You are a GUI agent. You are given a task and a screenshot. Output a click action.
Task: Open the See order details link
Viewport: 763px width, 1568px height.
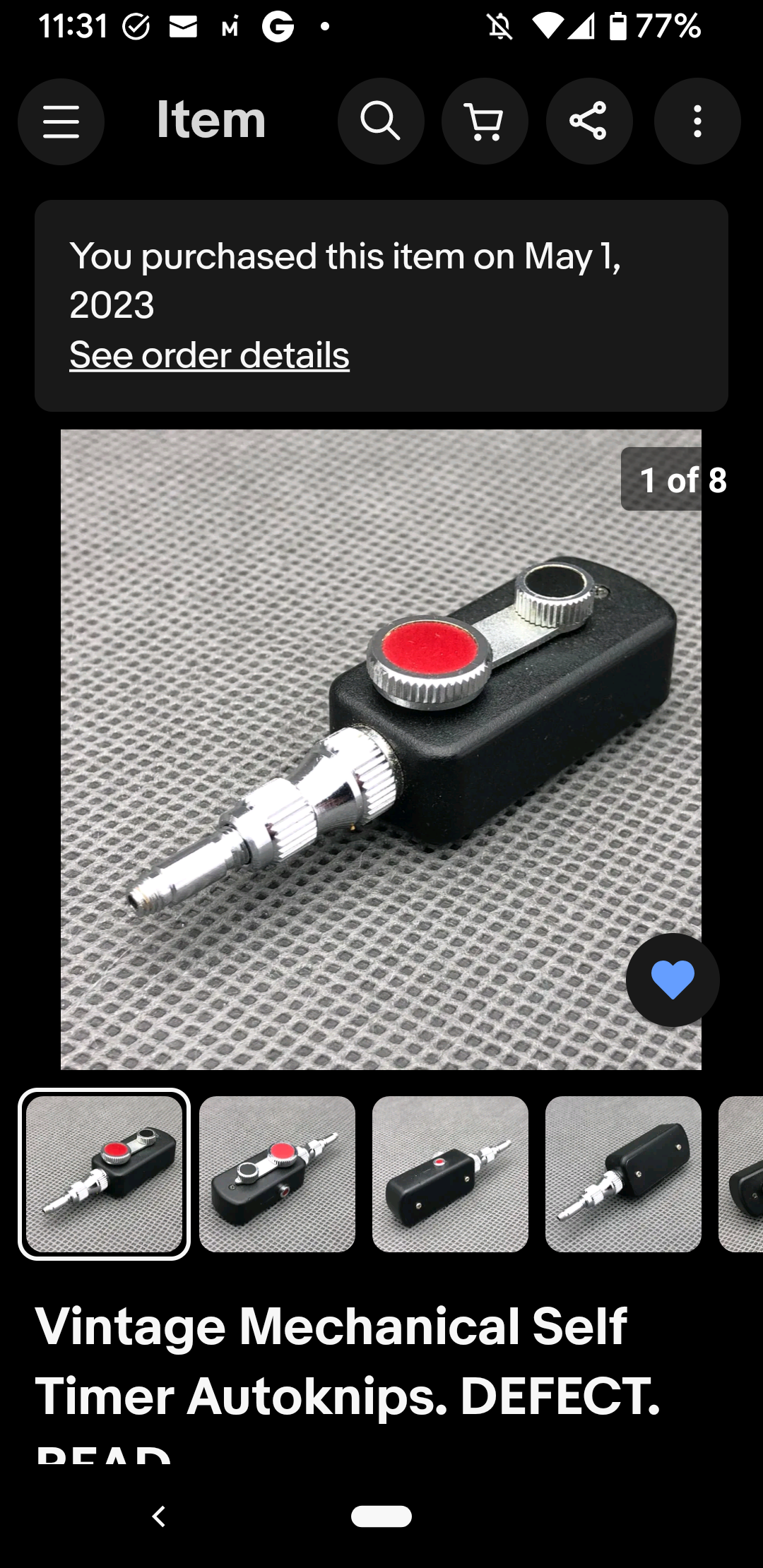[209, 355]
